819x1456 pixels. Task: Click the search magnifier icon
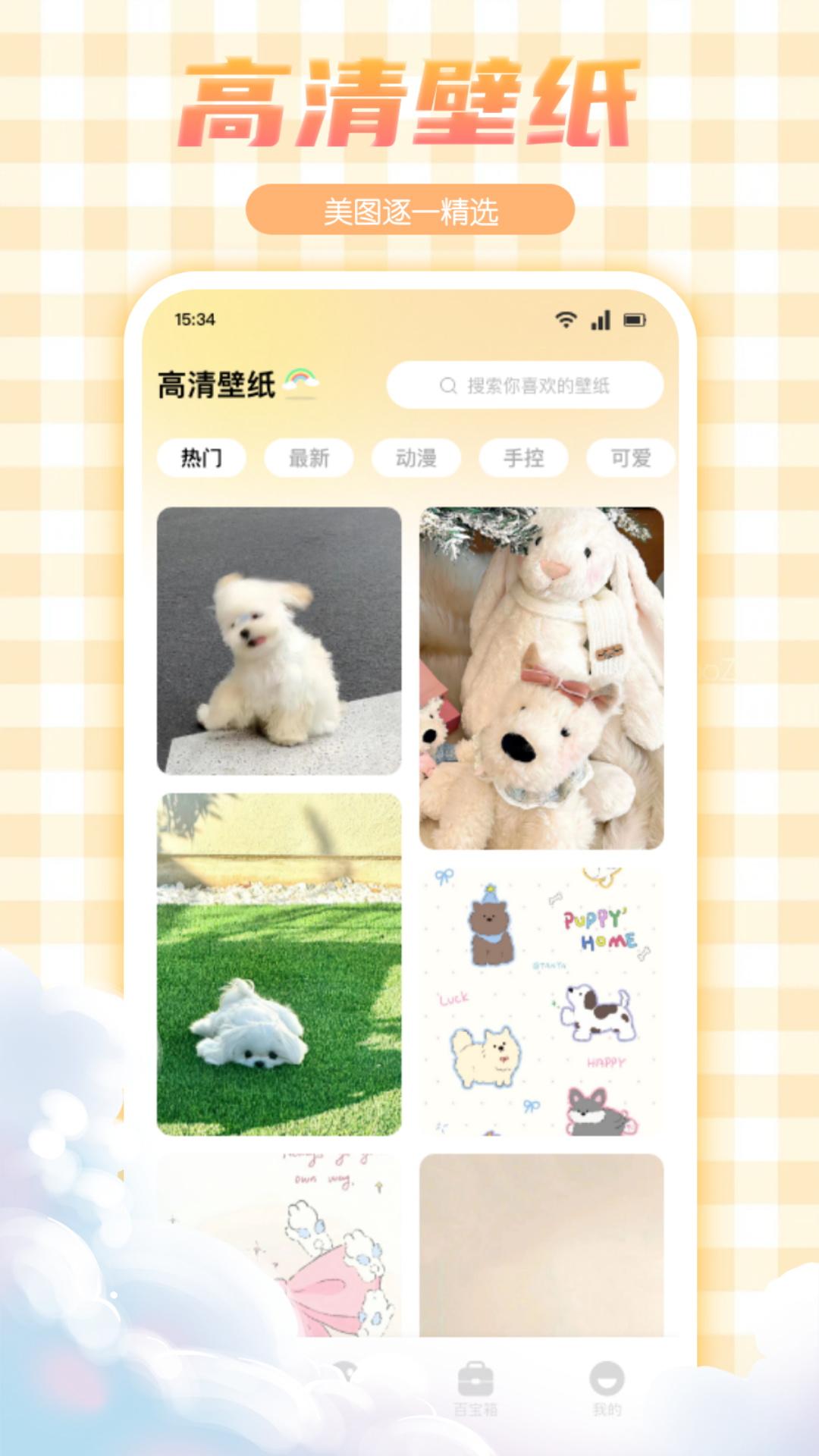446,386
